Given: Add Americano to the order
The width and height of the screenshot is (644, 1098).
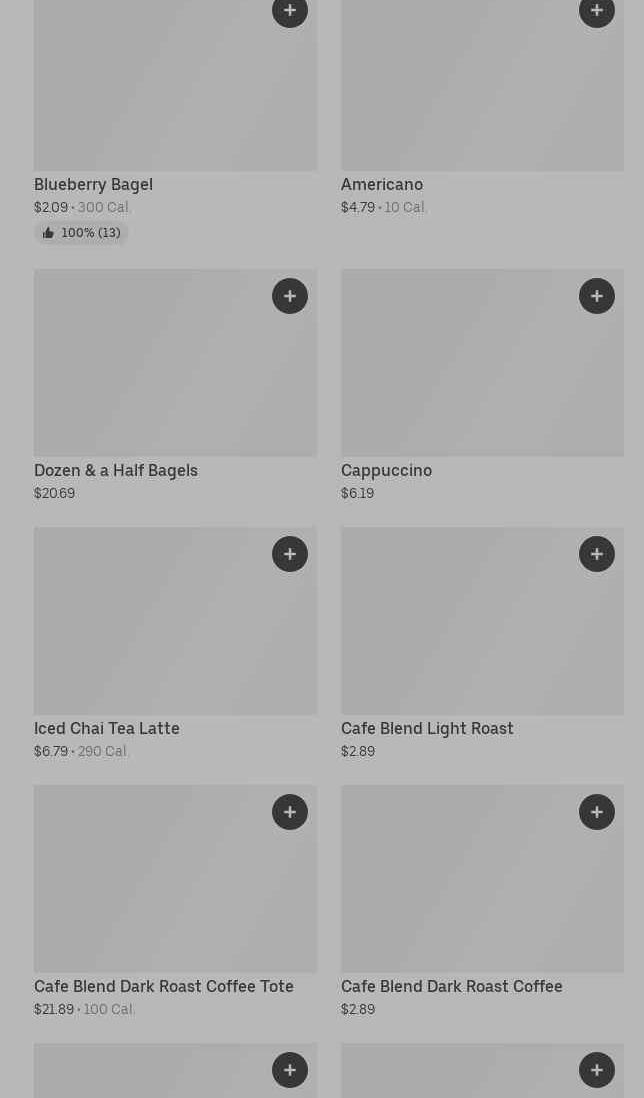Looking at the screenshot, I should click(596, 11).
